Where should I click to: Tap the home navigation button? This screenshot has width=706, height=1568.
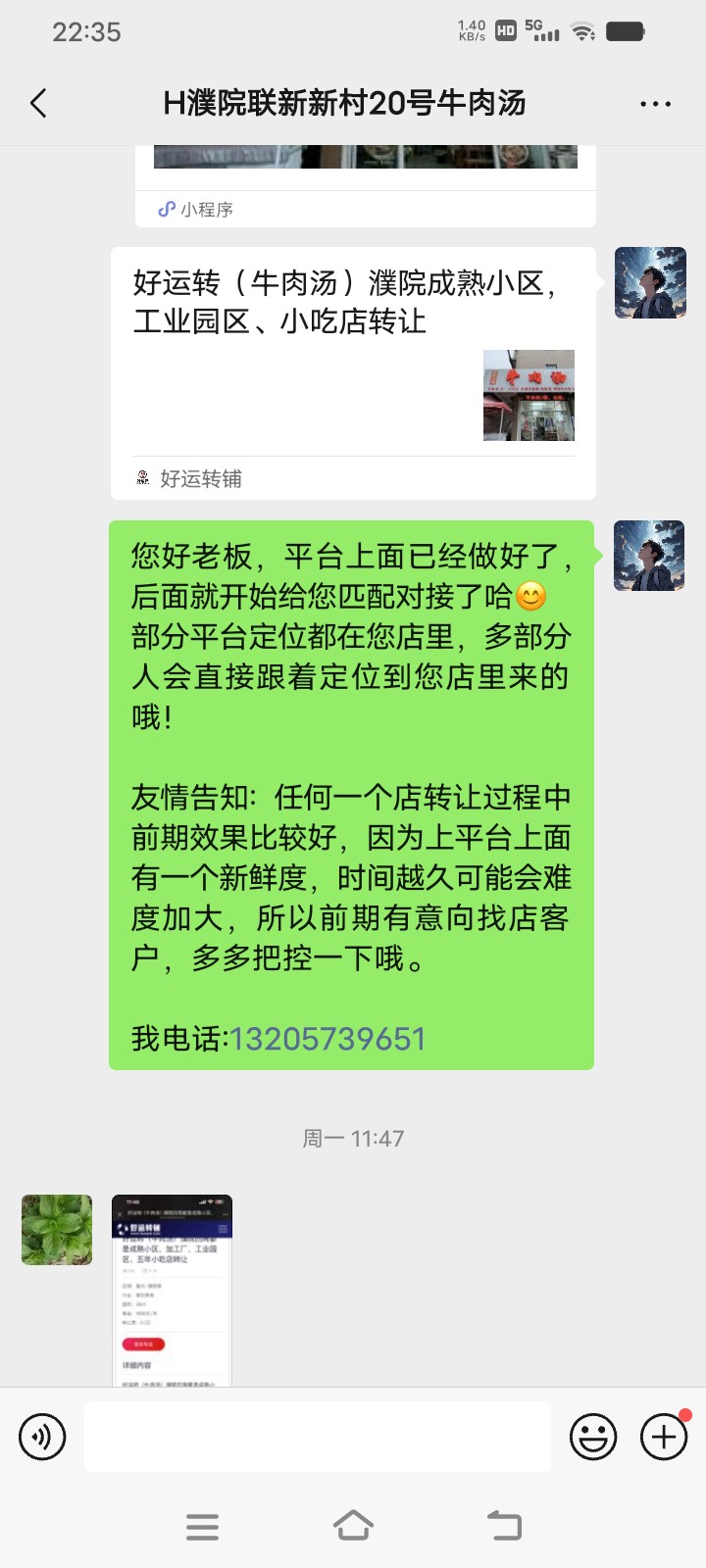click(x=355, y=1525)
